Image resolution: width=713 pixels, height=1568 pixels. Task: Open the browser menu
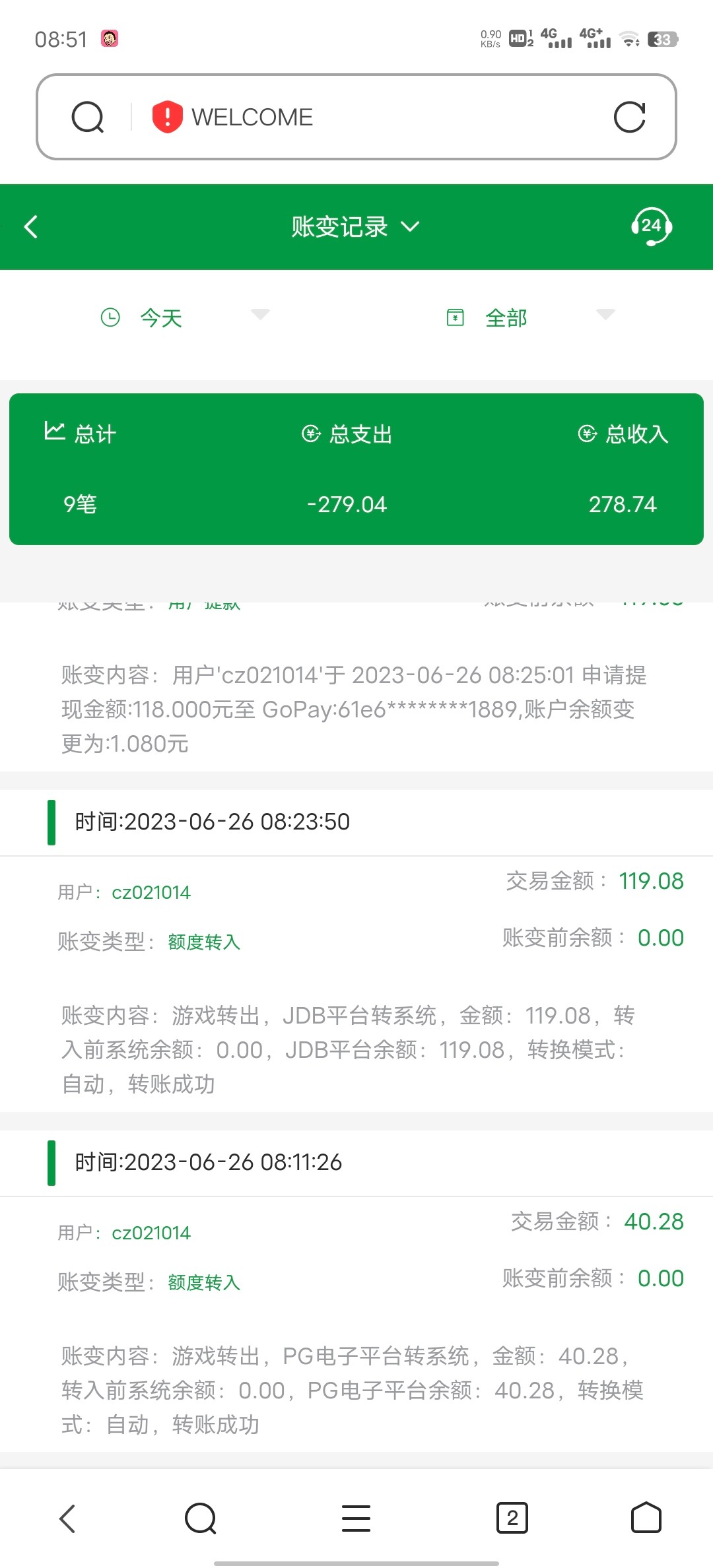tap(356, 1518)
